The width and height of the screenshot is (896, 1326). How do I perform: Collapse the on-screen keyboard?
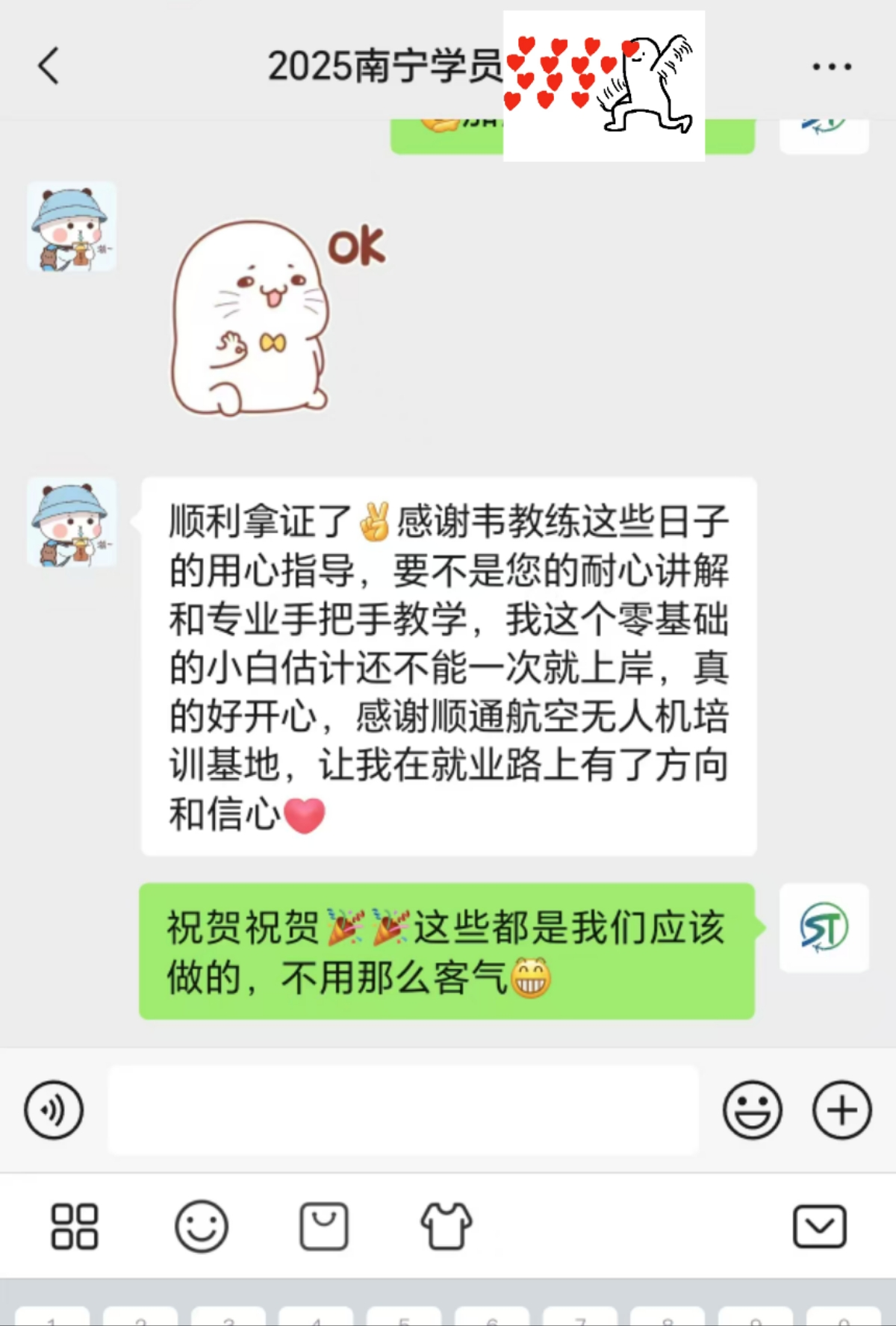pos(819,1226)
